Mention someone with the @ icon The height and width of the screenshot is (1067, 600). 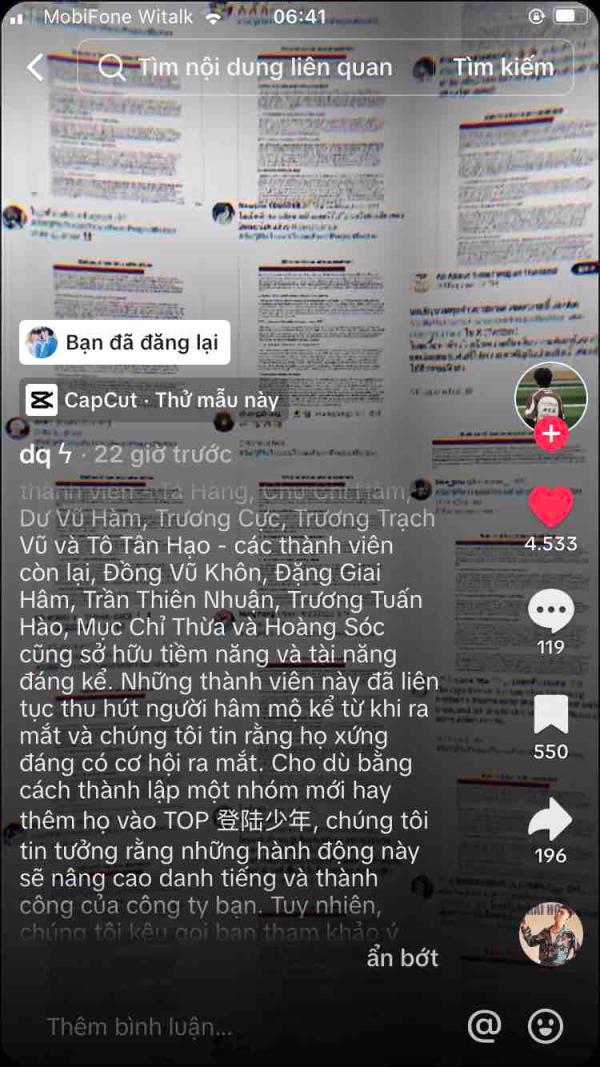click(x=485, y=1026)
